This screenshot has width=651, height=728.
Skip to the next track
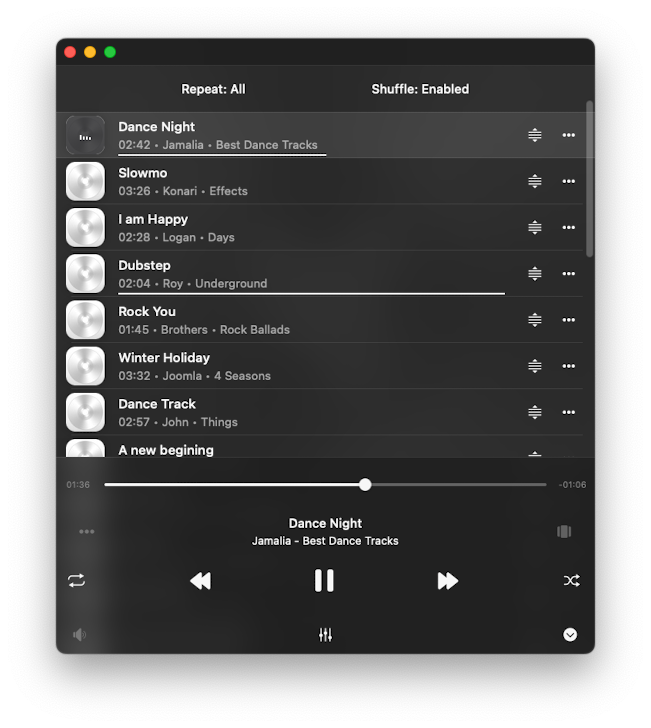(447, 580)
